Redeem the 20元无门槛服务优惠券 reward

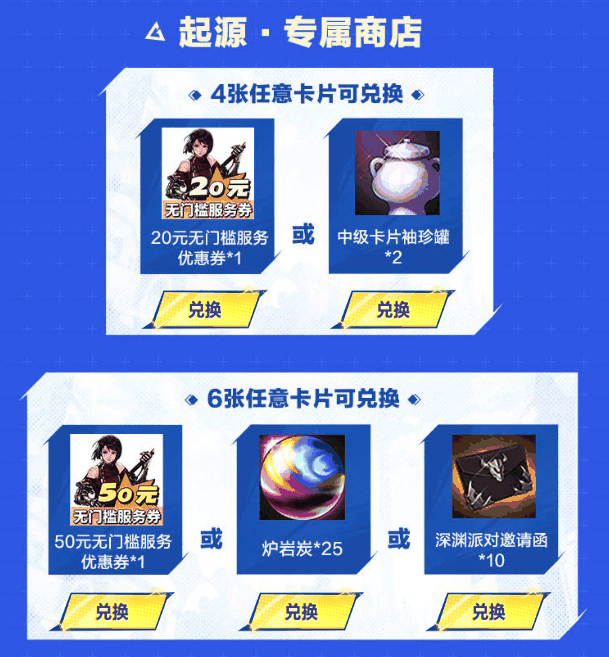pyautogui.click(x=205, y=309)
